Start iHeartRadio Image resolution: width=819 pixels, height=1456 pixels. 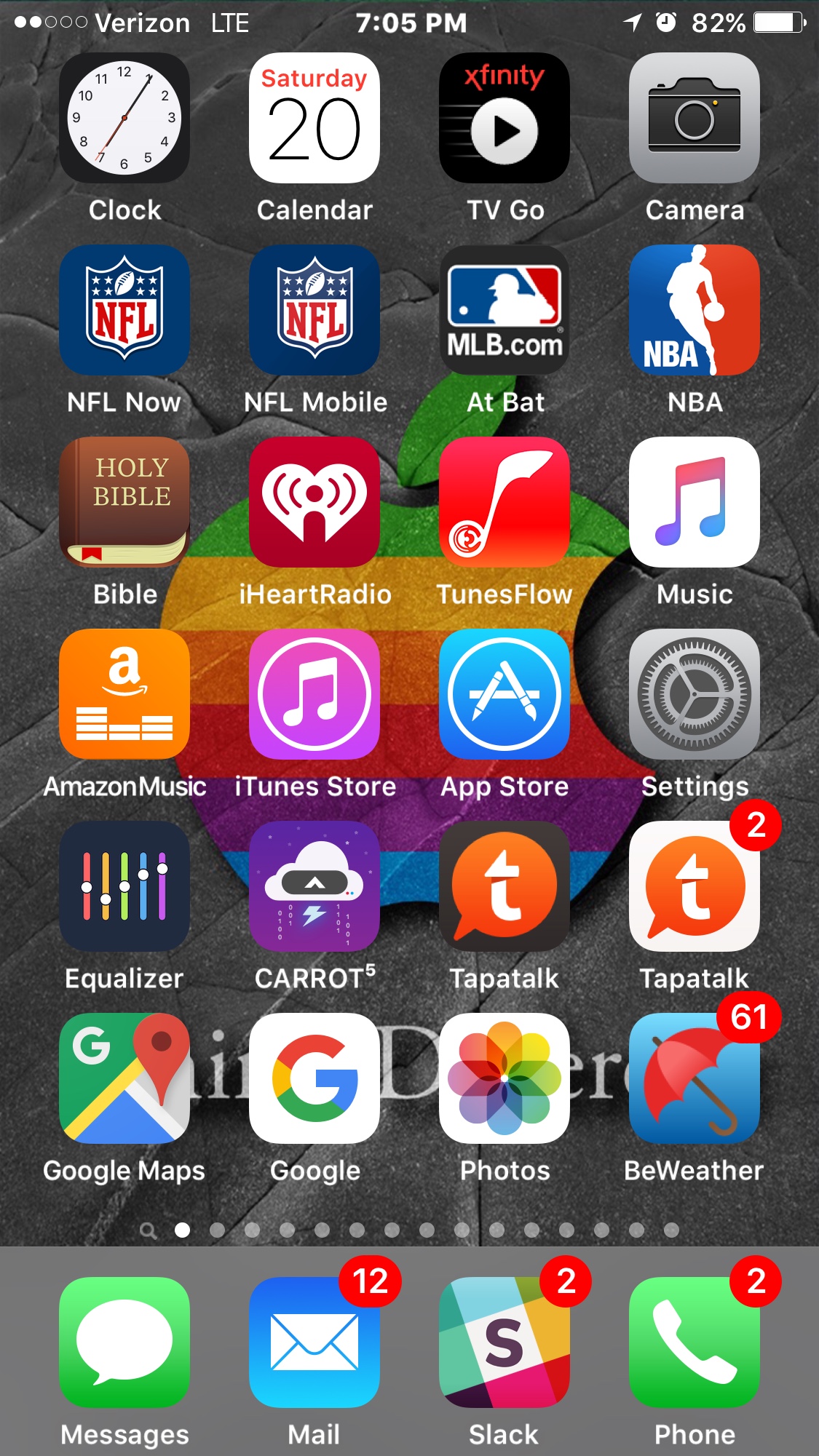click(x=314, y=502)
